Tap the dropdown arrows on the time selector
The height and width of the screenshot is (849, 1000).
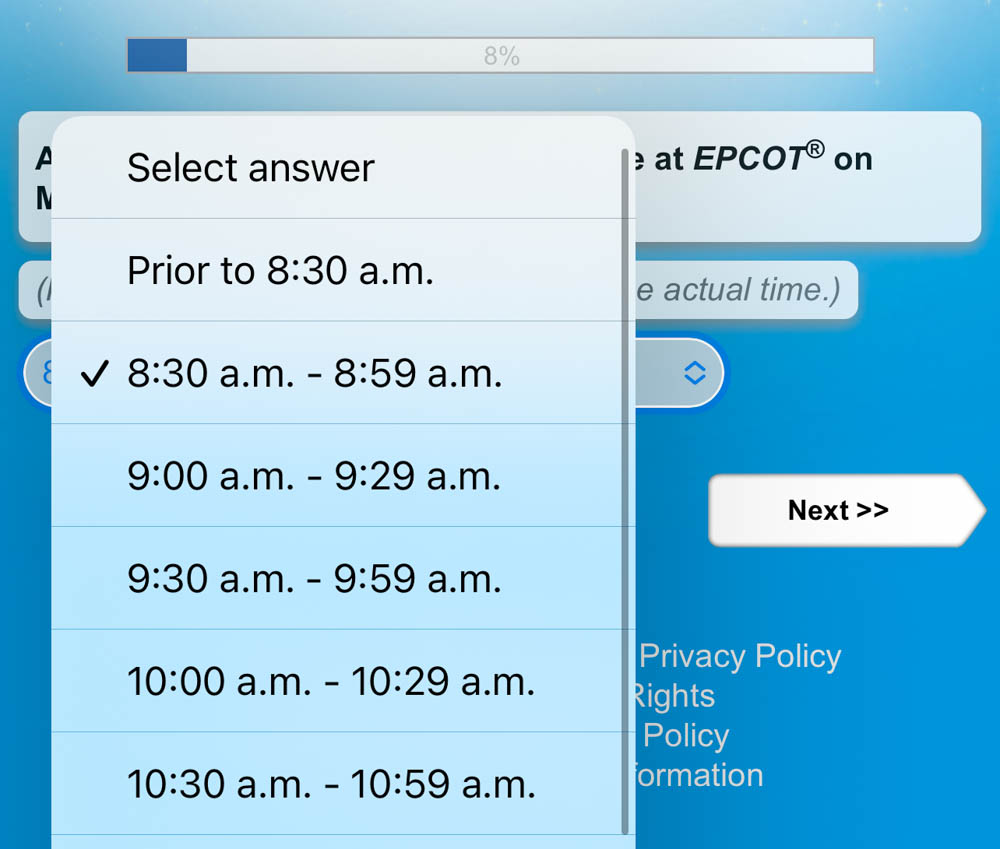tap(694, 373)
